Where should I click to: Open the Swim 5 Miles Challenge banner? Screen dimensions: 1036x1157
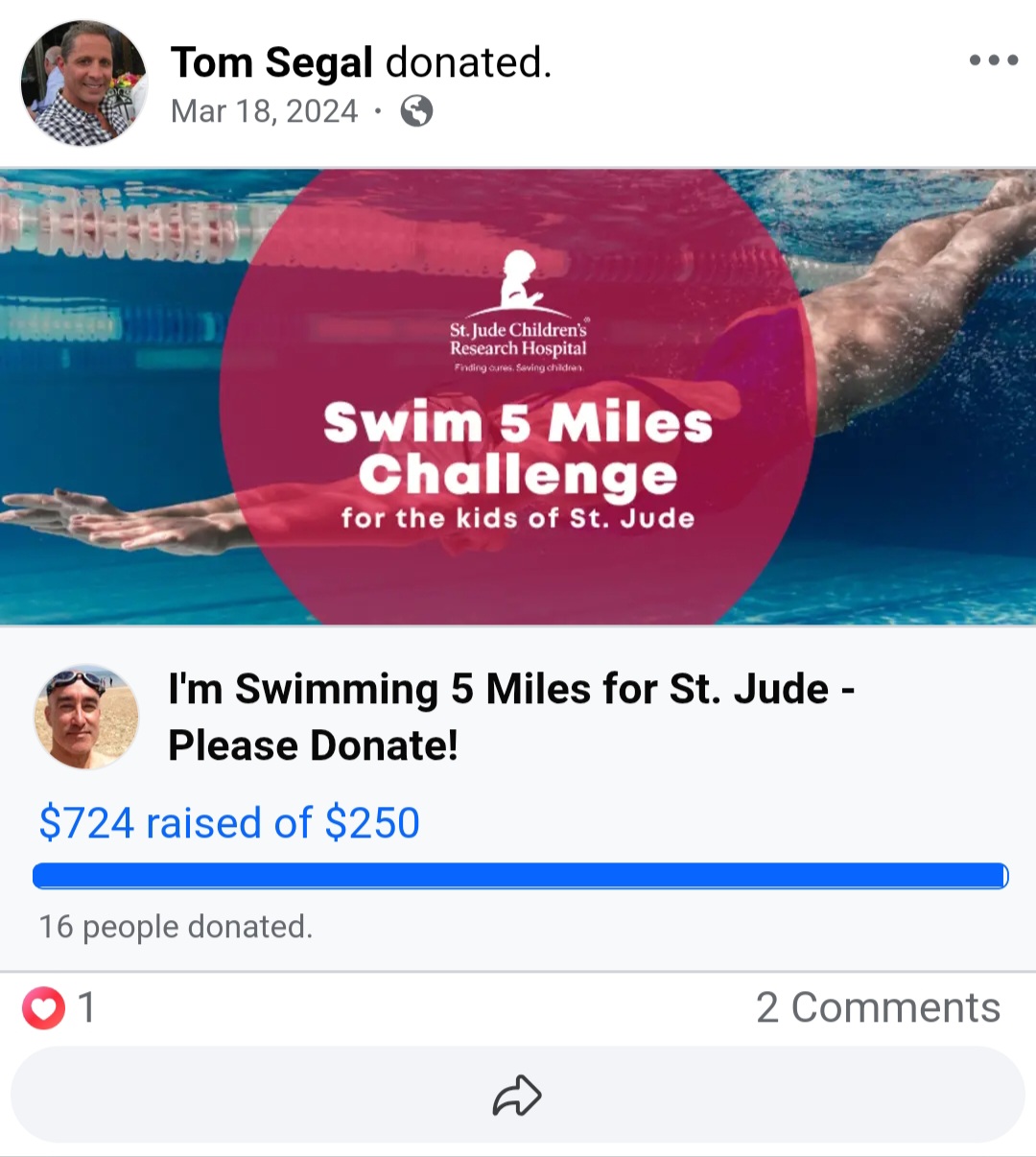pyautogui.click(x=518, y=397)
